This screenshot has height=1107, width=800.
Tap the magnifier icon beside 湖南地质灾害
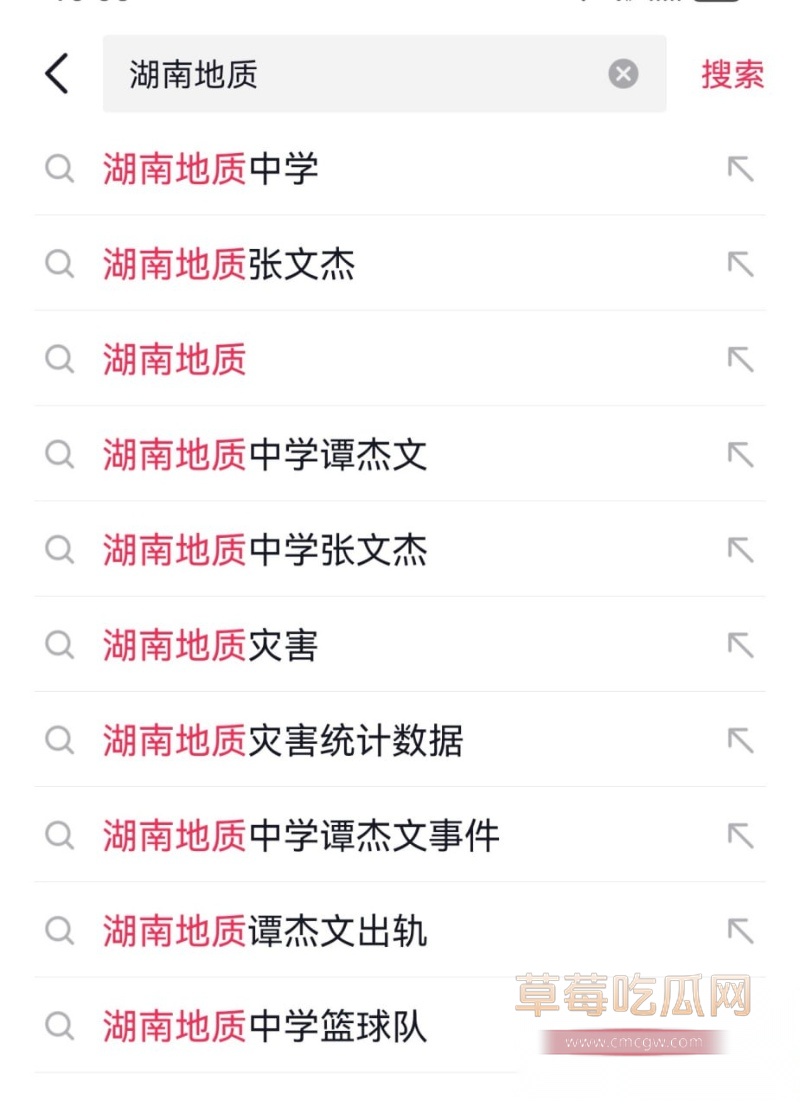[59, 646]
